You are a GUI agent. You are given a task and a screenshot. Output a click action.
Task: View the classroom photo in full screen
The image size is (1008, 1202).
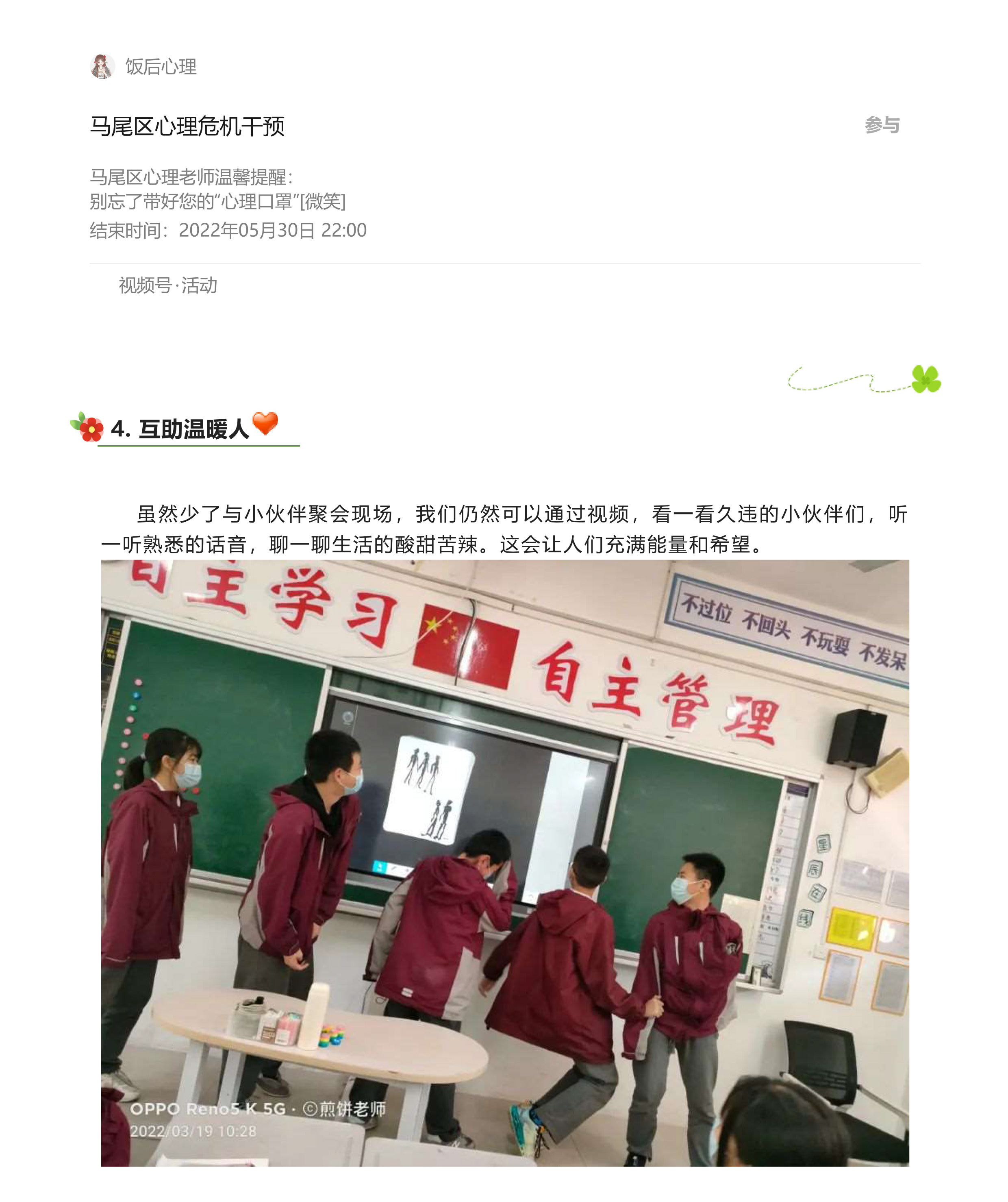(x=504, y=862)
